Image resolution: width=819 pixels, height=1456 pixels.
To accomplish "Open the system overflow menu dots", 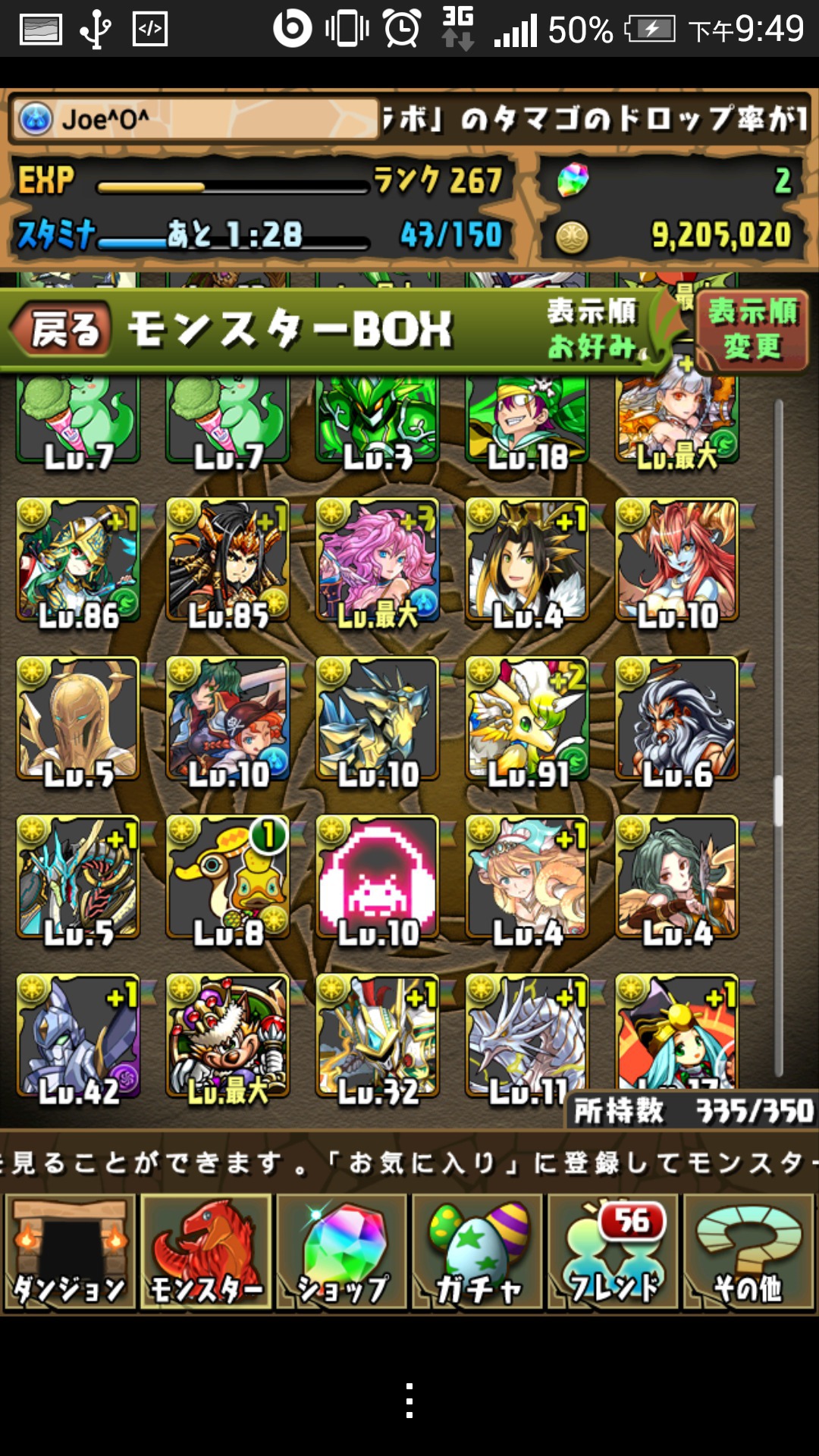I will click(409, 1401).
